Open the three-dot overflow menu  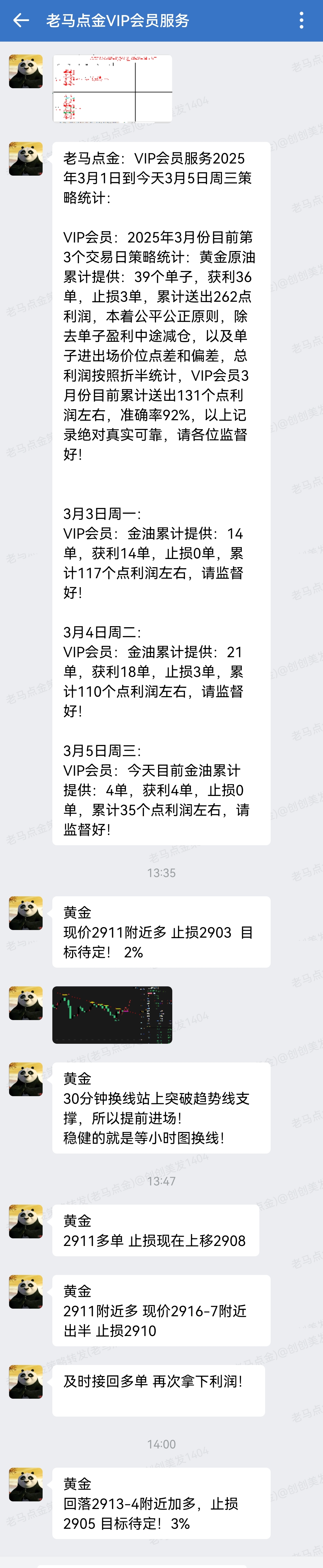[x=302, y=21]
